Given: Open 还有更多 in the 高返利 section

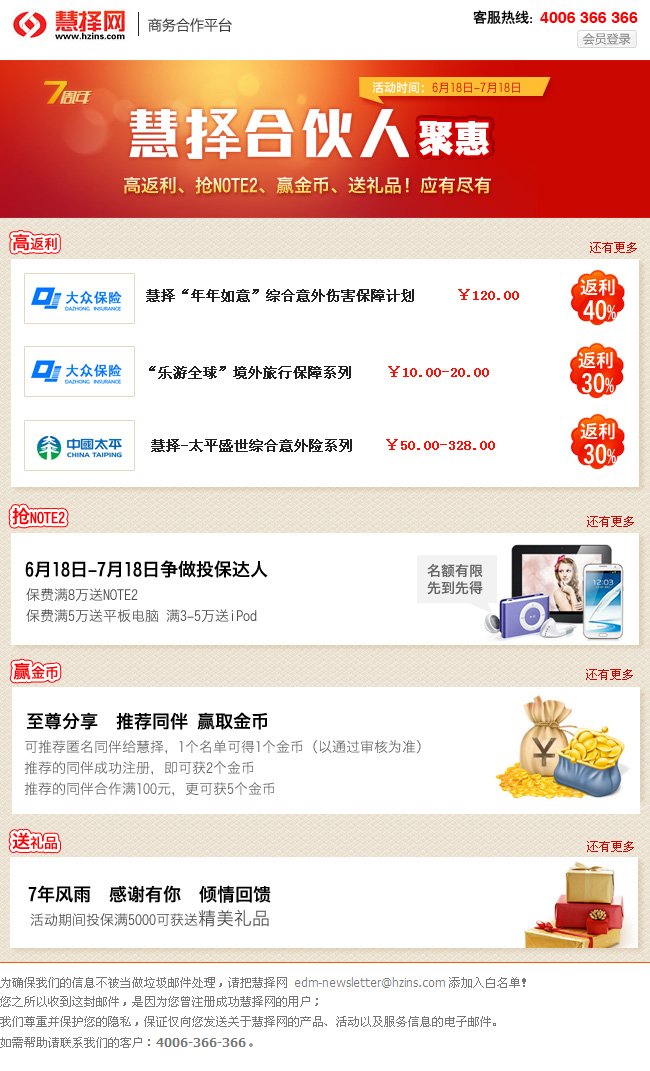Looking at the screenshot, I should [x=612, y=247].
